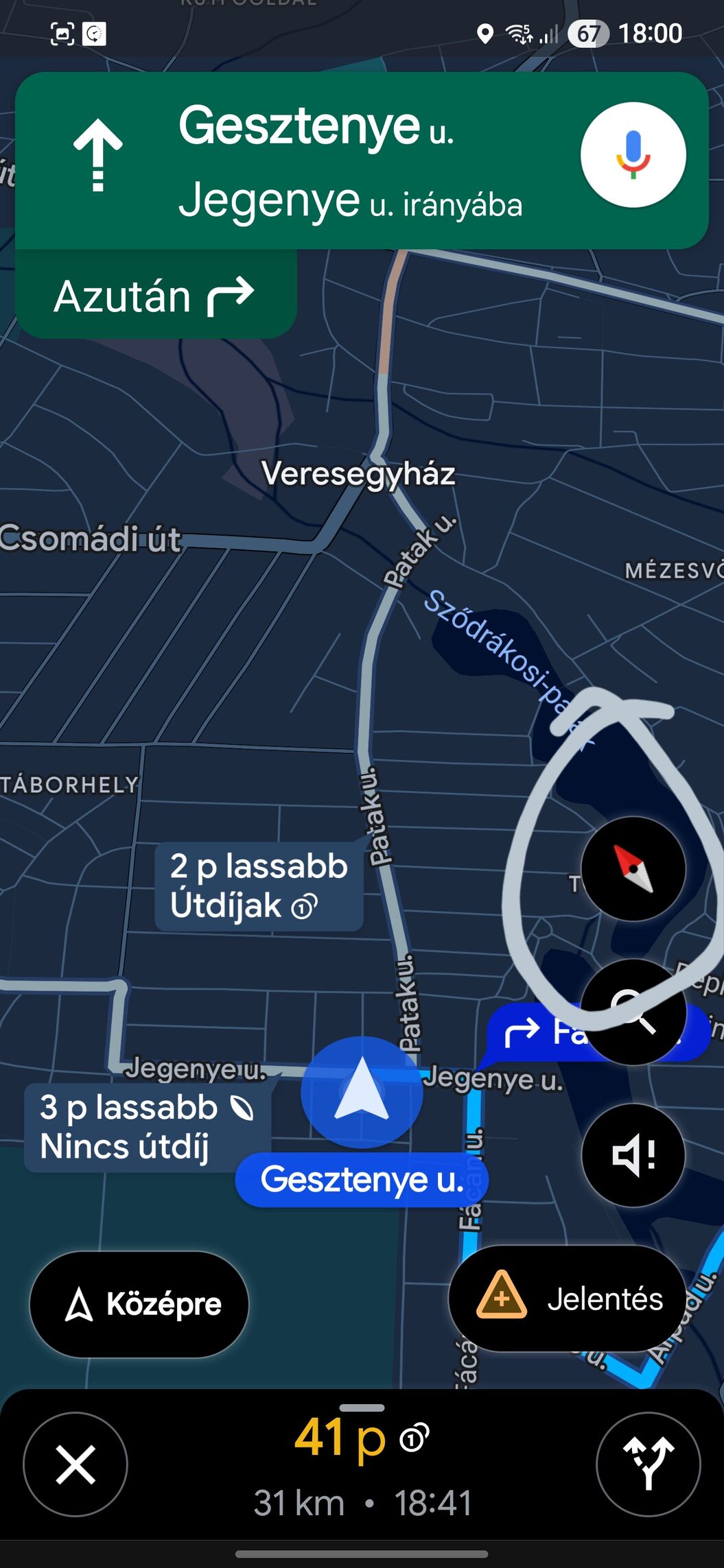Choose the 3 p lassabb no-toll route
724x1568 pixels.
pos(147,1126)
